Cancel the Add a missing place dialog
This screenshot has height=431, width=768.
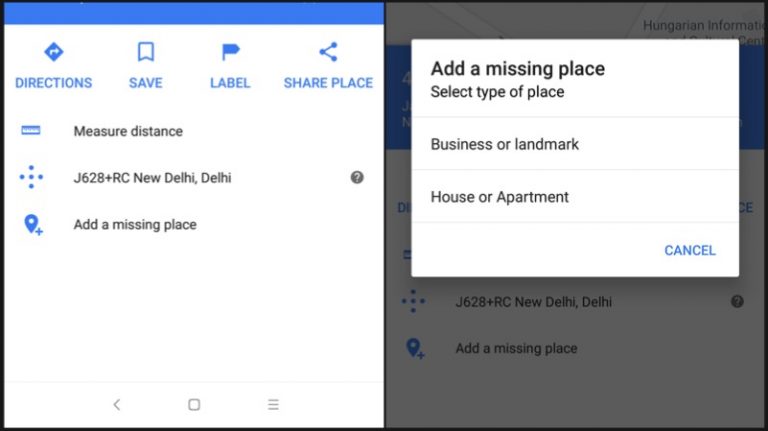690,250
